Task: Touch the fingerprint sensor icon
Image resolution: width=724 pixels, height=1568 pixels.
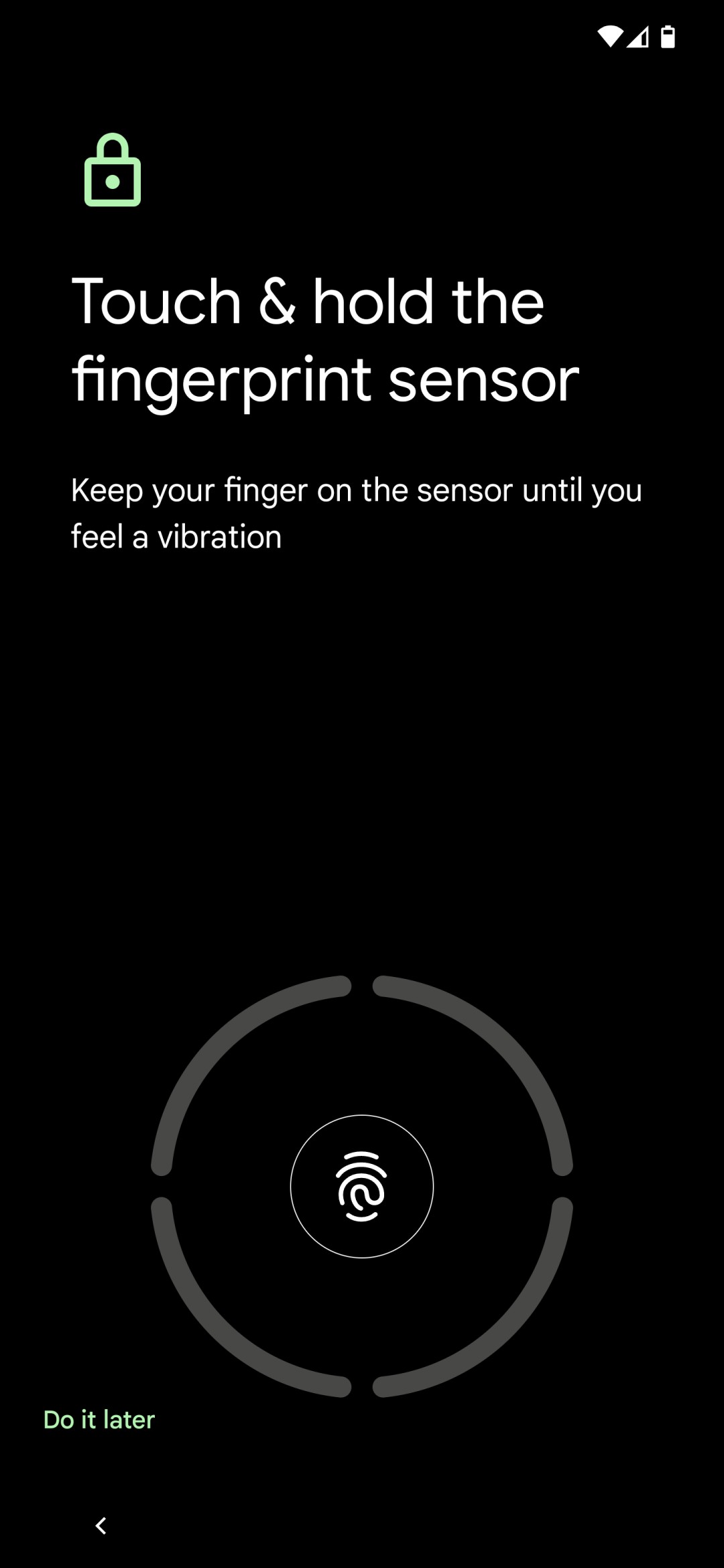Action: (362, 1186)
